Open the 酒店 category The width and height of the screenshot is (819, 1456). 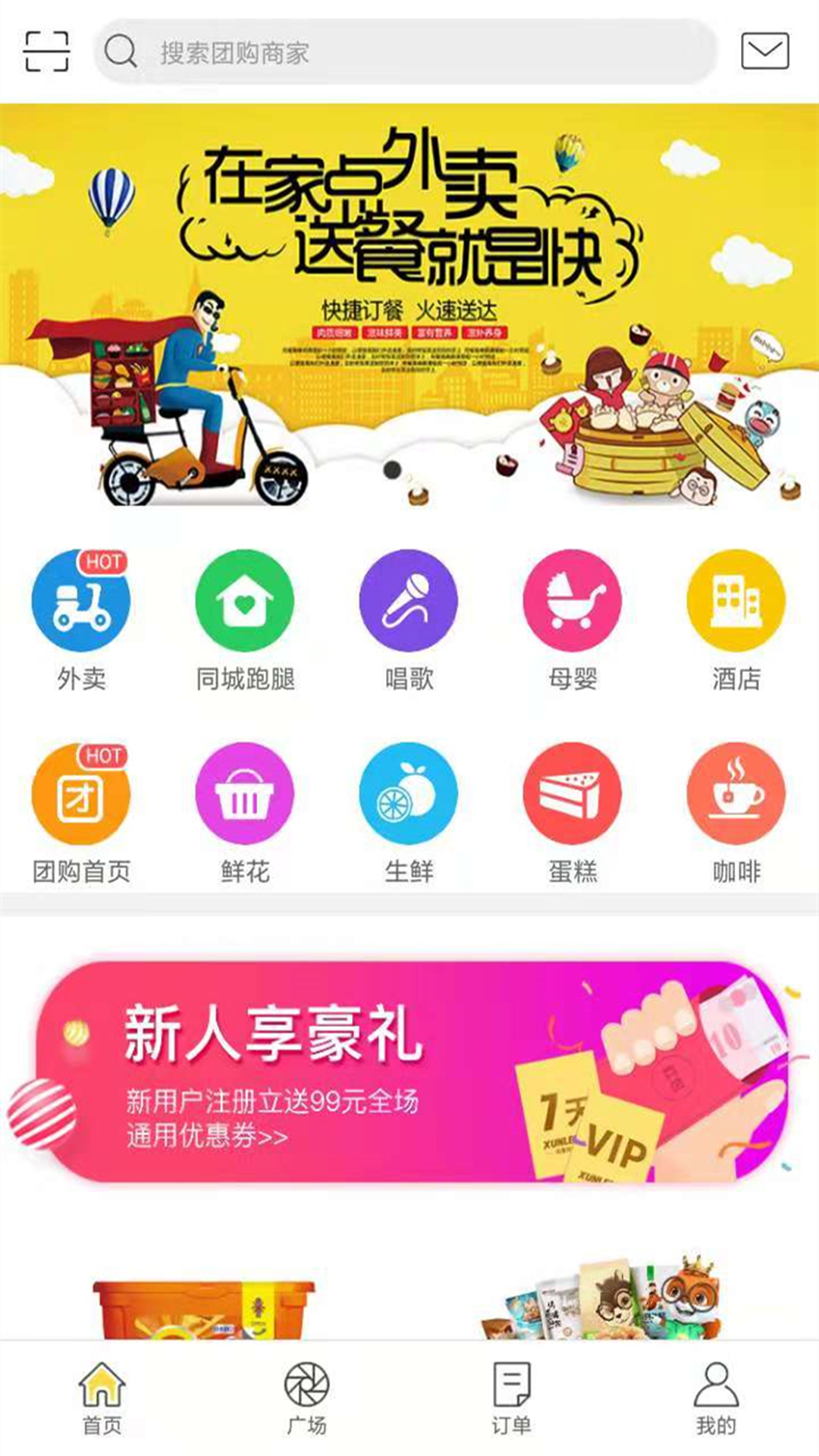736,620
